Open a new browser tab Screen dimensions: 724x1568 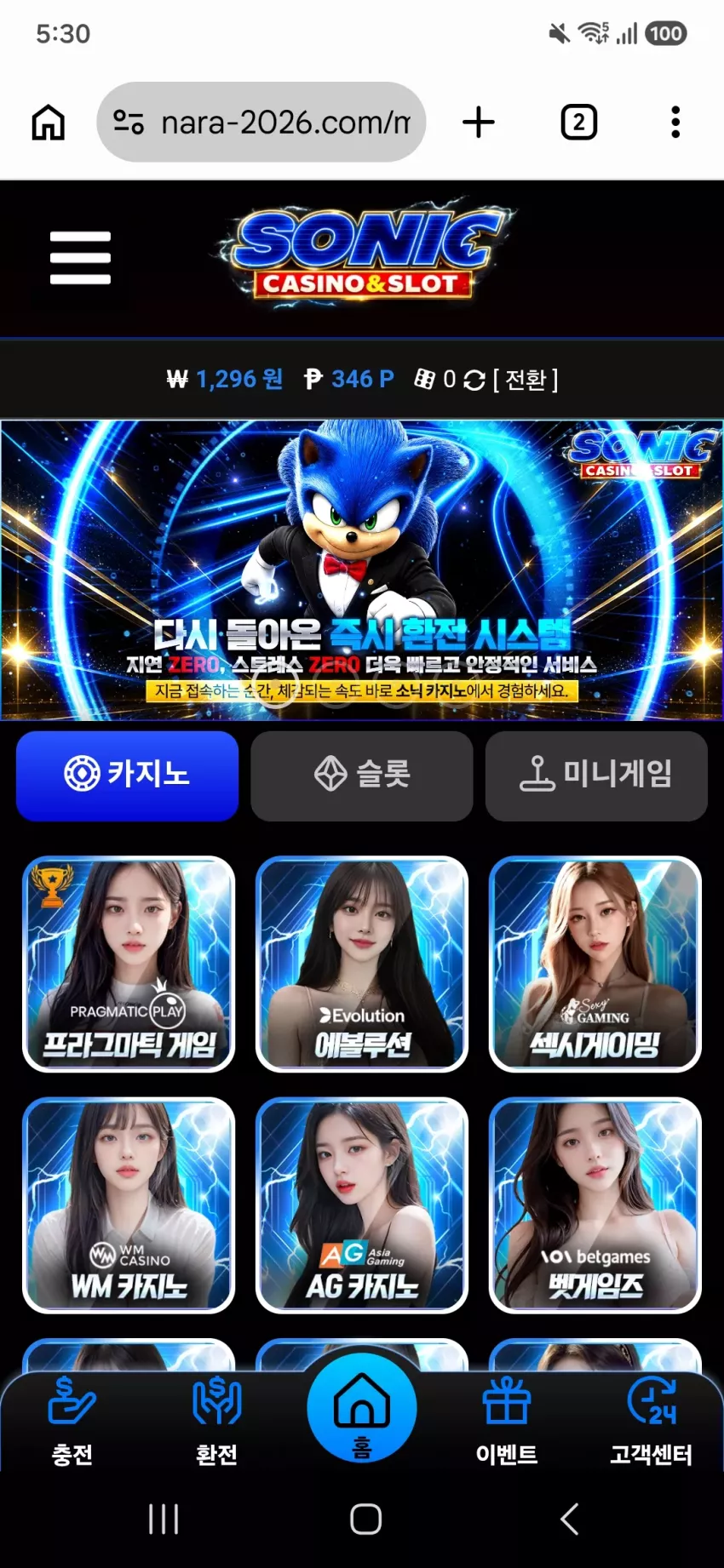pos(479,123)
